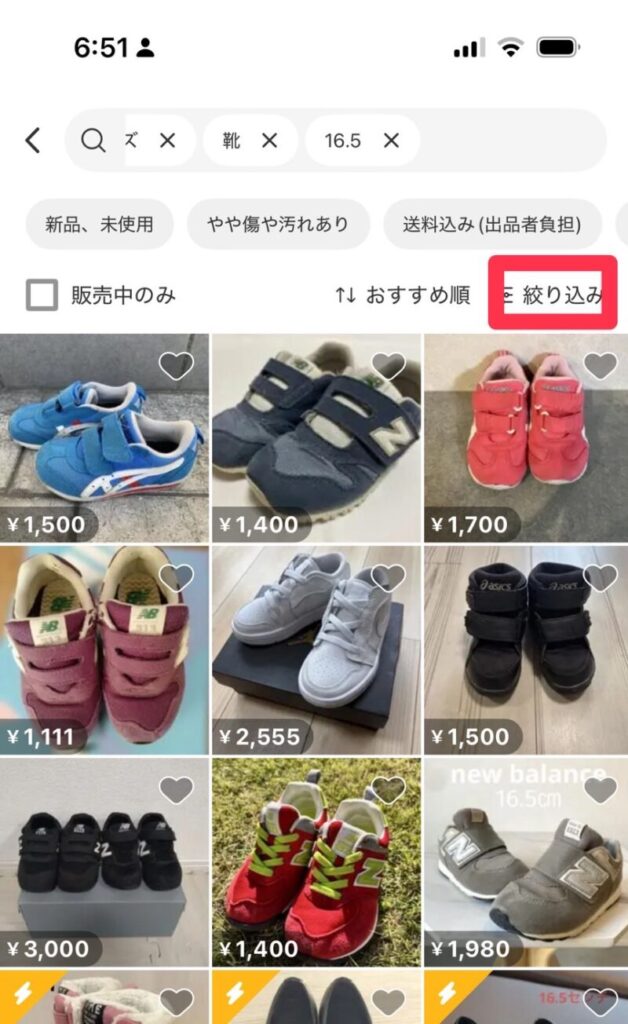Open the おすすめ順 sort options
The image size is (628, 1024).
pos(402,295)
